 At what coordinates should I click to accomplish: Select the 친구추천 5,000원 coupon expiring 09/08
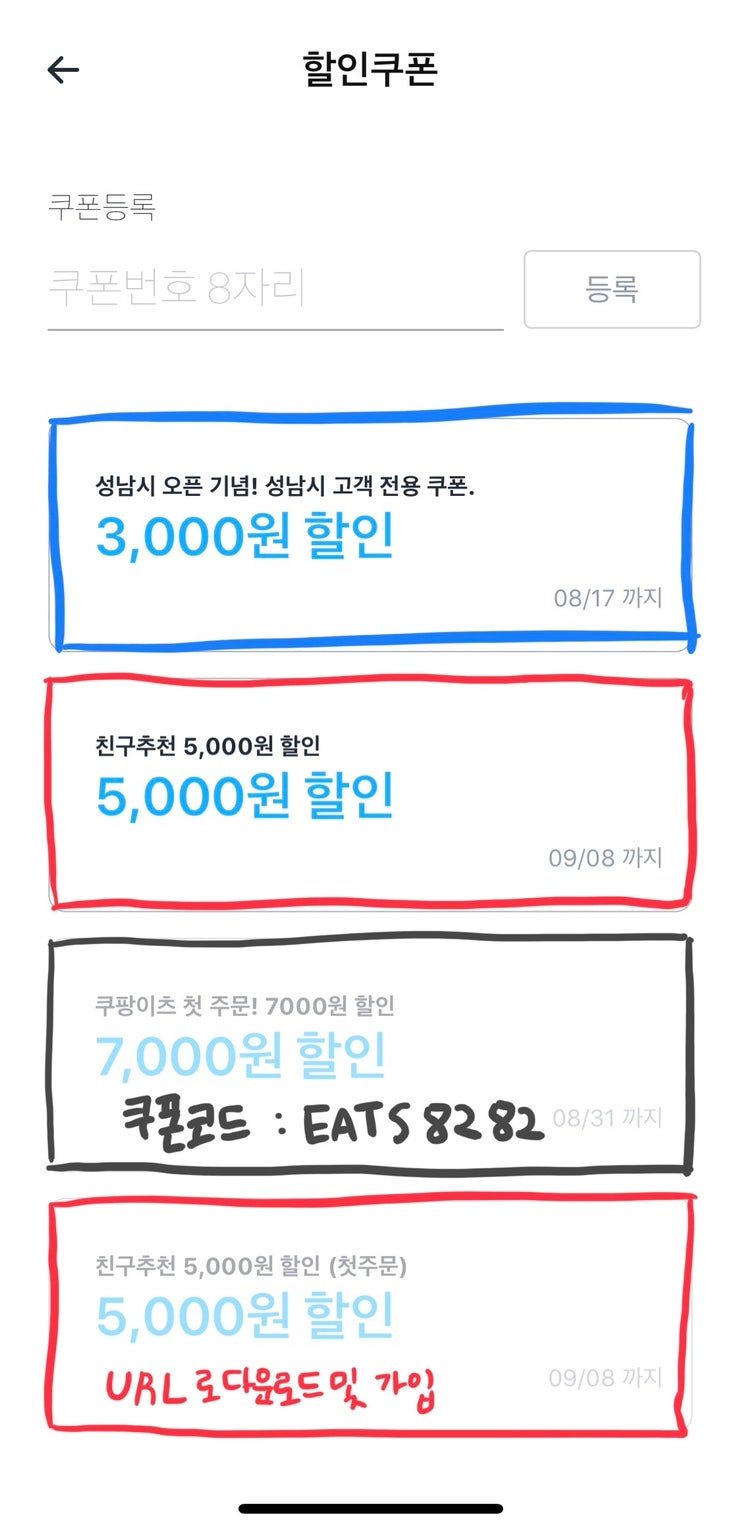(x=370, y=795)
